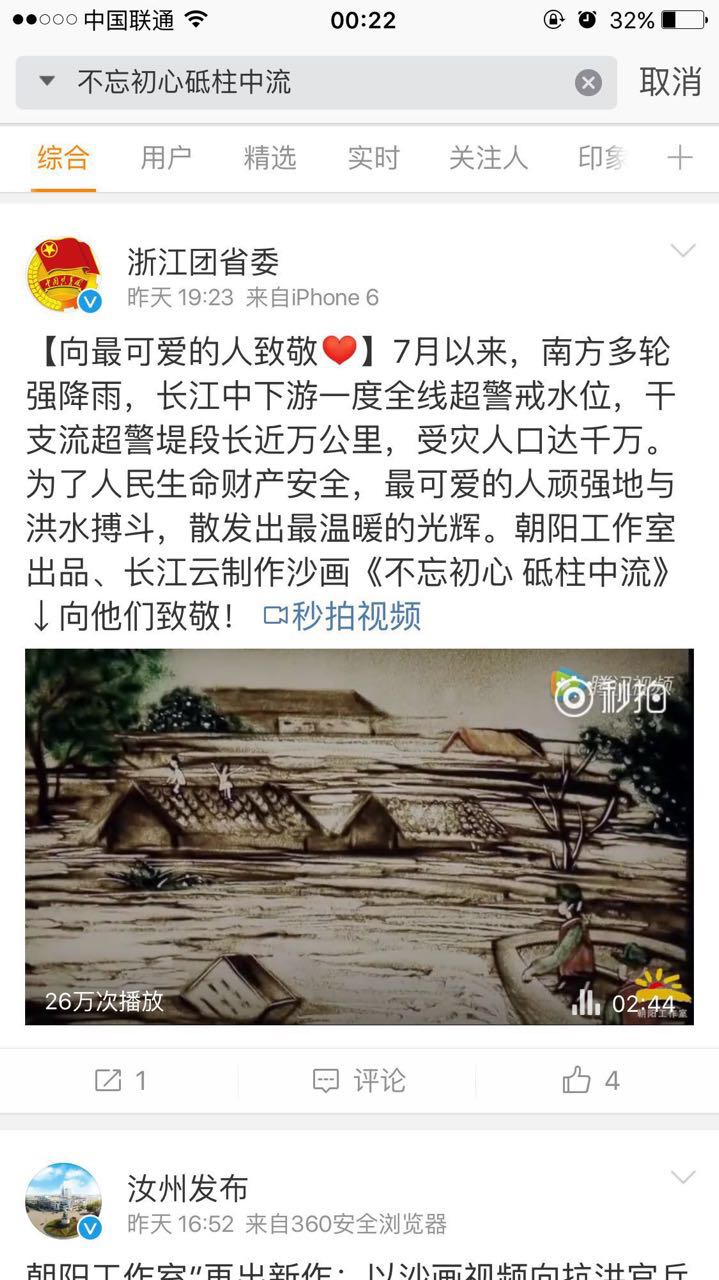Add more tabs with the plus icon
The width and height of the screenshot is (719, 1280).
(x=680, y=158)
